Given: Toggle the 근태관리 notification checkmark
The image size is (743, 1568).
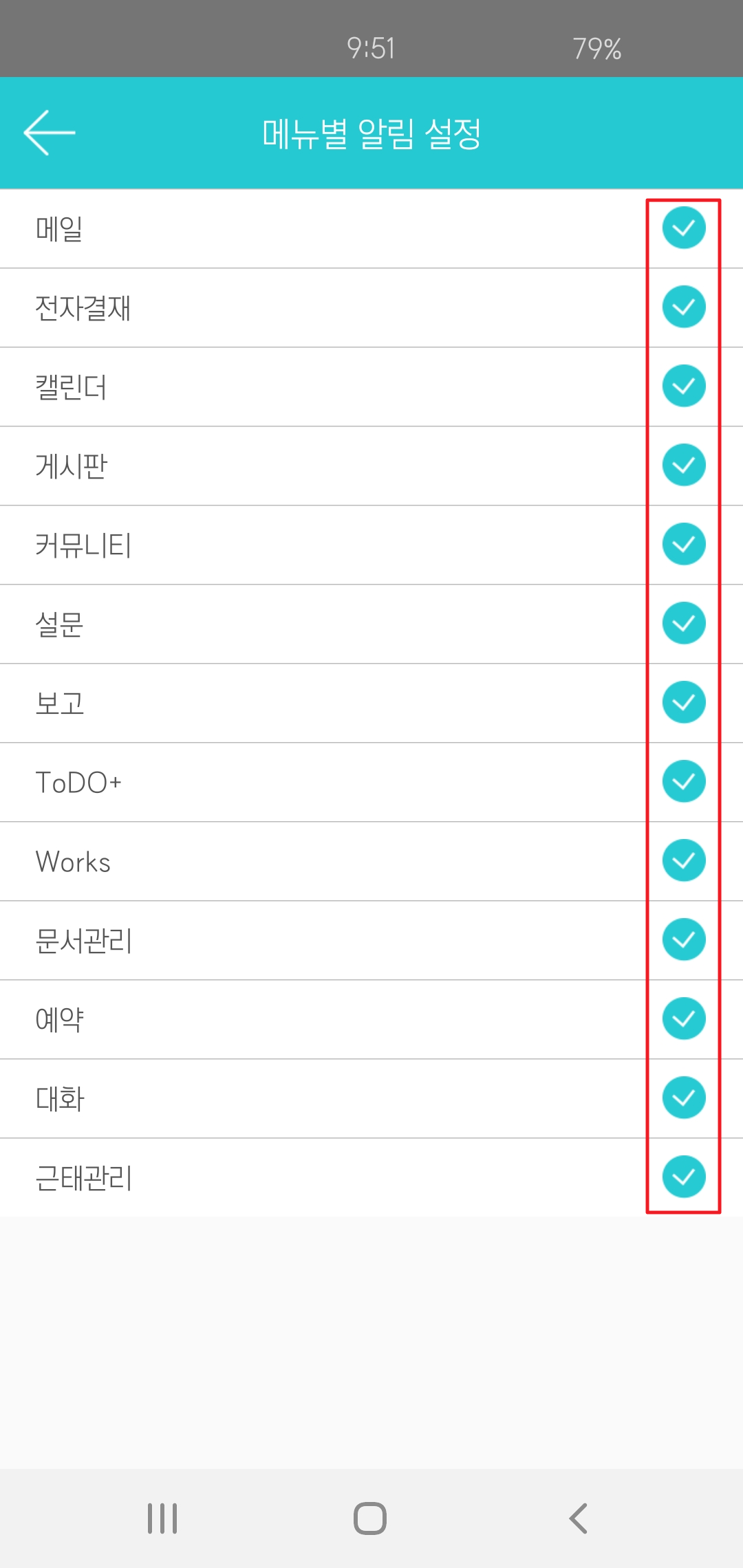Looking at the screenshot, I should (x=684, y=1177).
